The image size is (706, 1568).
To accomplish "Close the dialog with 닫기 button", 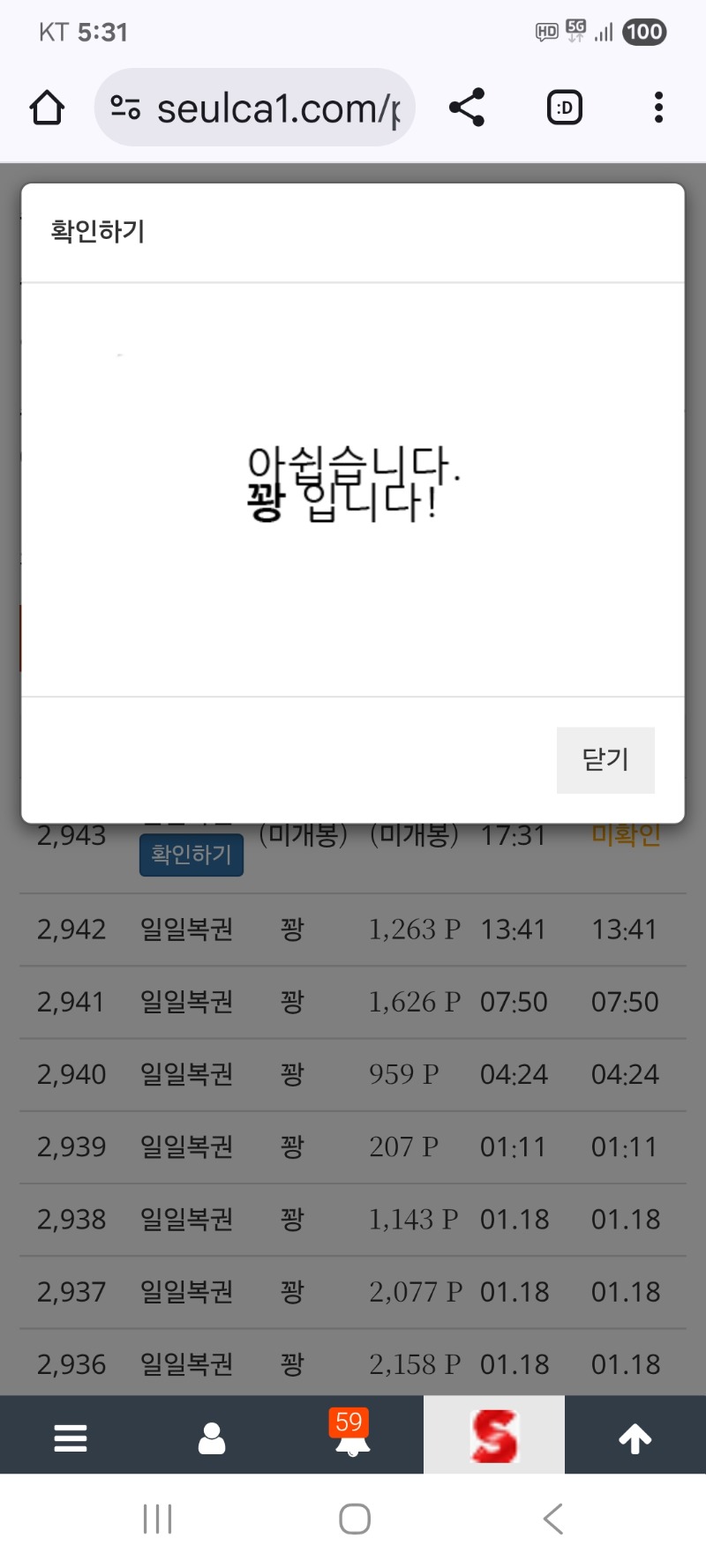I will coord(605,759).
